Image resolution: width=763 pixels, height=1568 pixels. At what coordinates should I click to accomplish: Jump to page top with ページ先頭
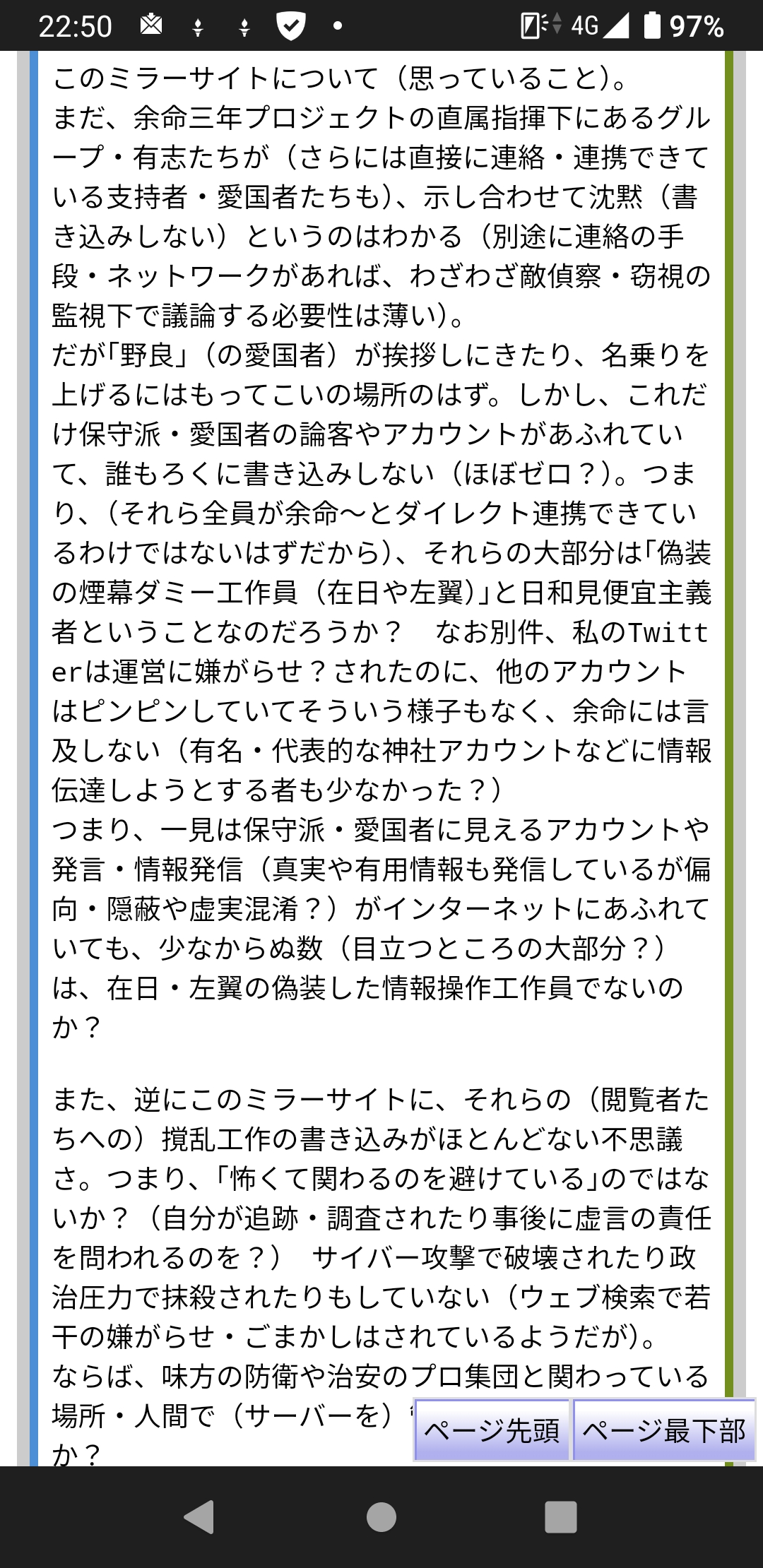(492, 1430)
